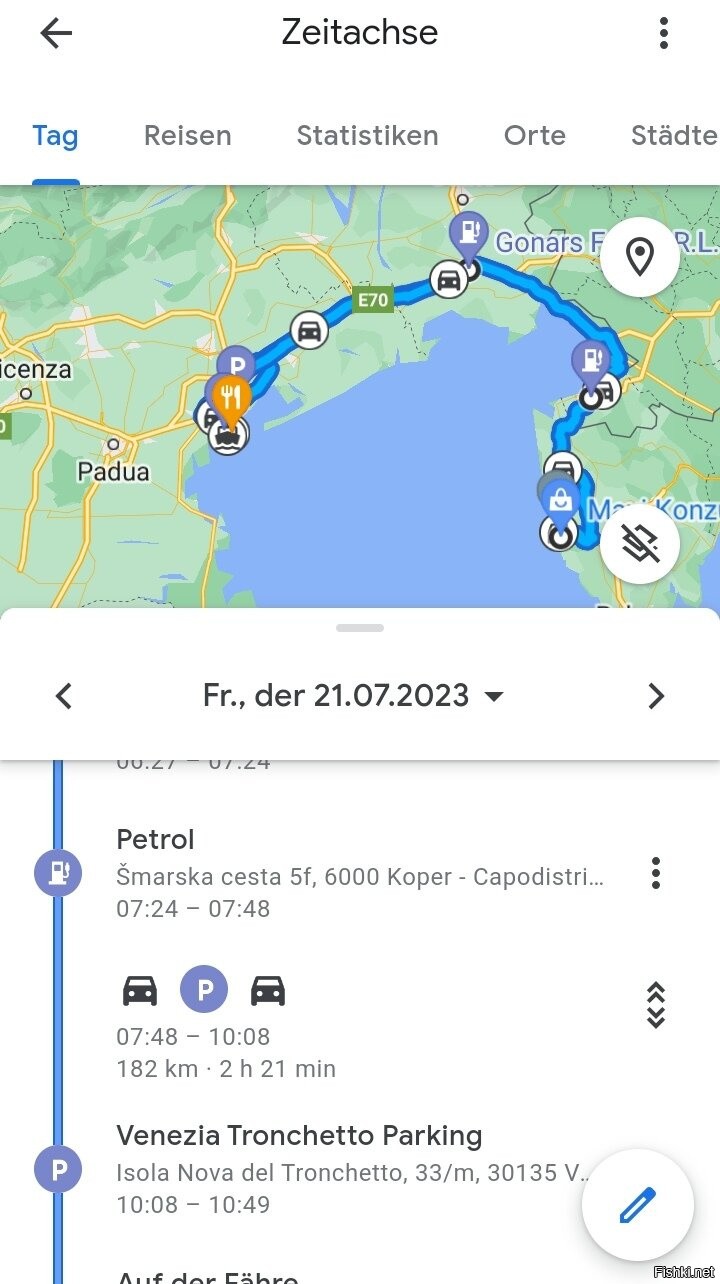Open the Petrol stop entry
720x1284 pixels.
tap(359, 873)
